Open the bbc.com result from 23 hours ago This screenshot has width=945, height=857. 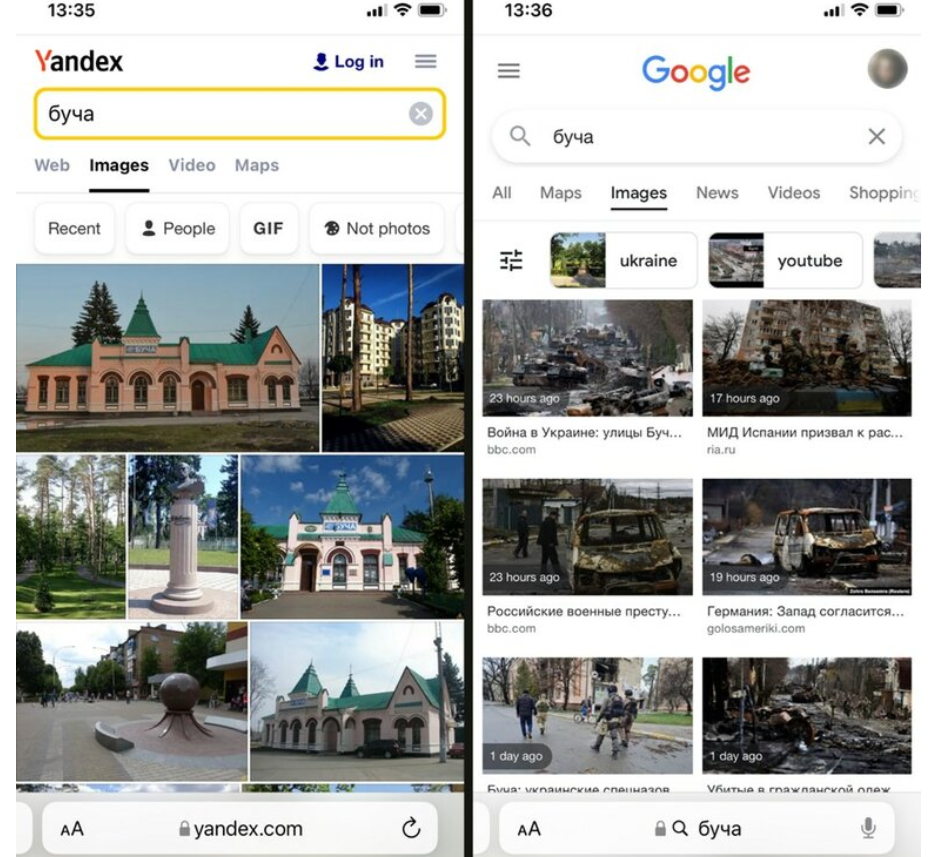point(587,358)
